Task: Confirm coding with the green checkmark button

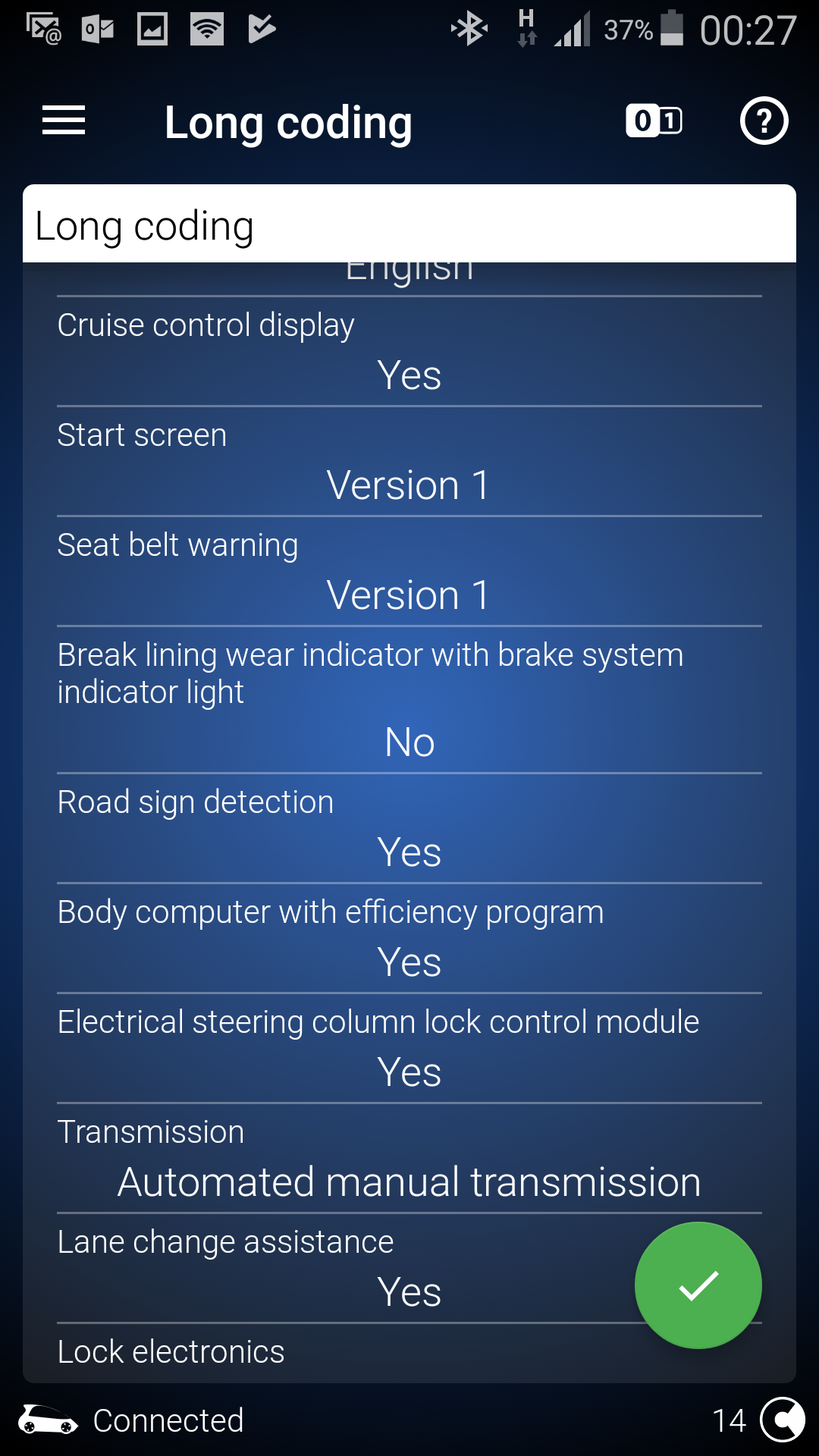Action: 698,1285
